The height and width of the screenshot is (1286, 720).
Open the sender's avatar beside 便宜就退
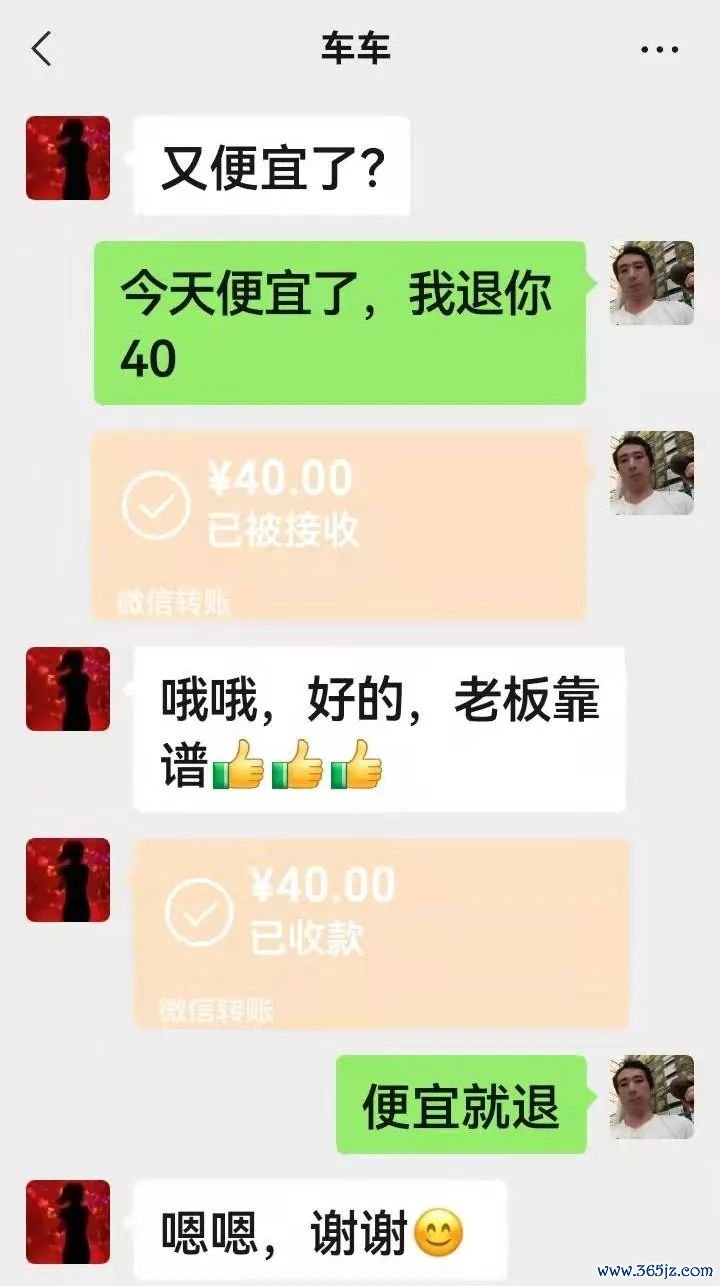(652, 1097)
